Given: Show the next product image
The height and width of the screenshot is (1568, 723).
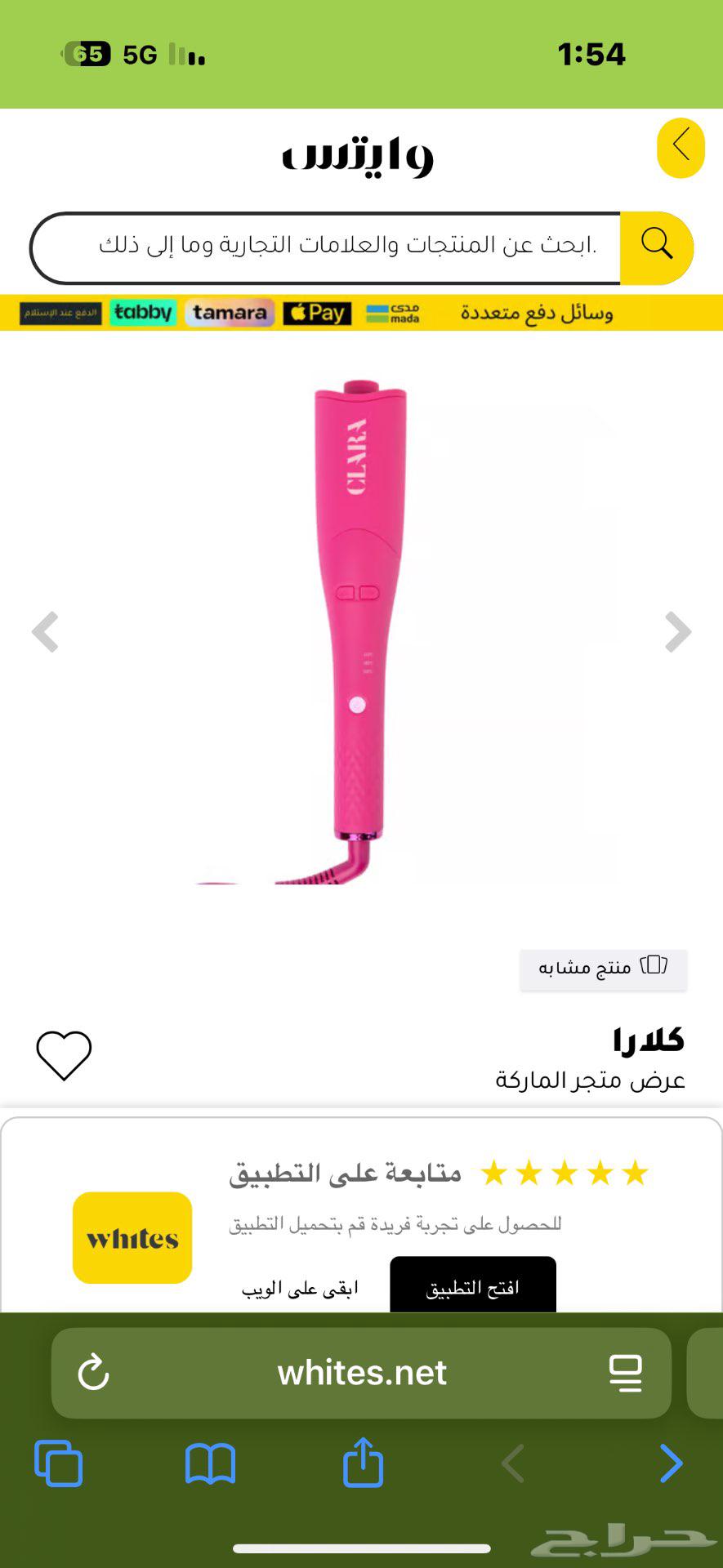Looking at the screenshot, I should point(678,632).
